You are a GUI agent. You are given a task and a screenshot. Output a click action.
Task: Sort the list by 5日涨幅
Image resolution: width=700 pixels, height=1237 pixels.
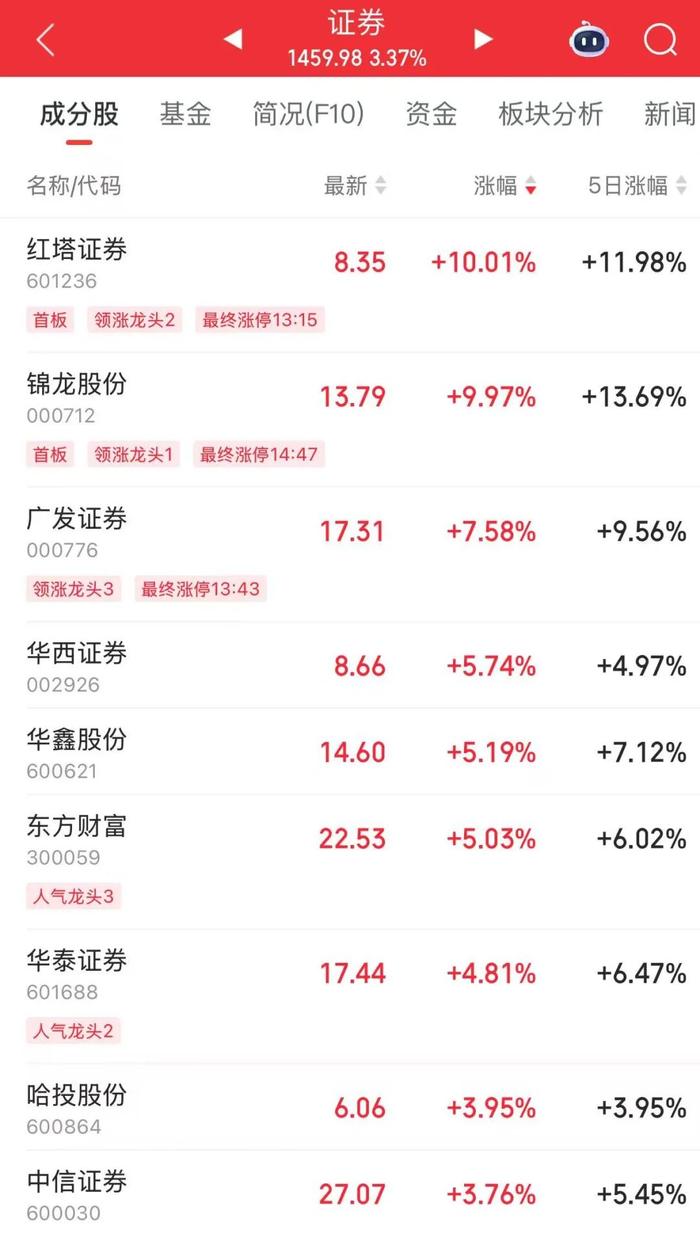[638, 186]
